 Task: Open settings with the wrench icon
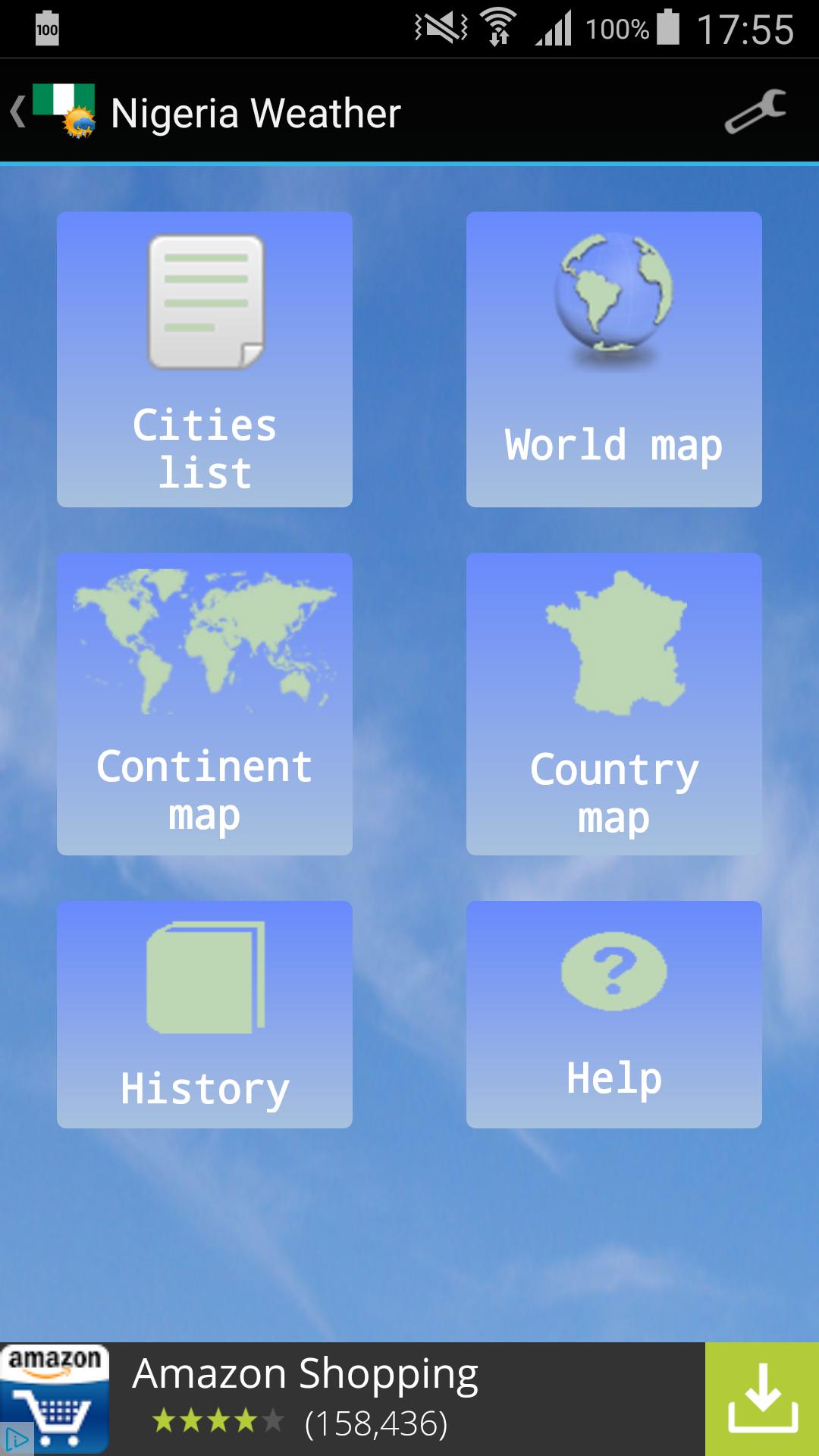coord(755,112)
